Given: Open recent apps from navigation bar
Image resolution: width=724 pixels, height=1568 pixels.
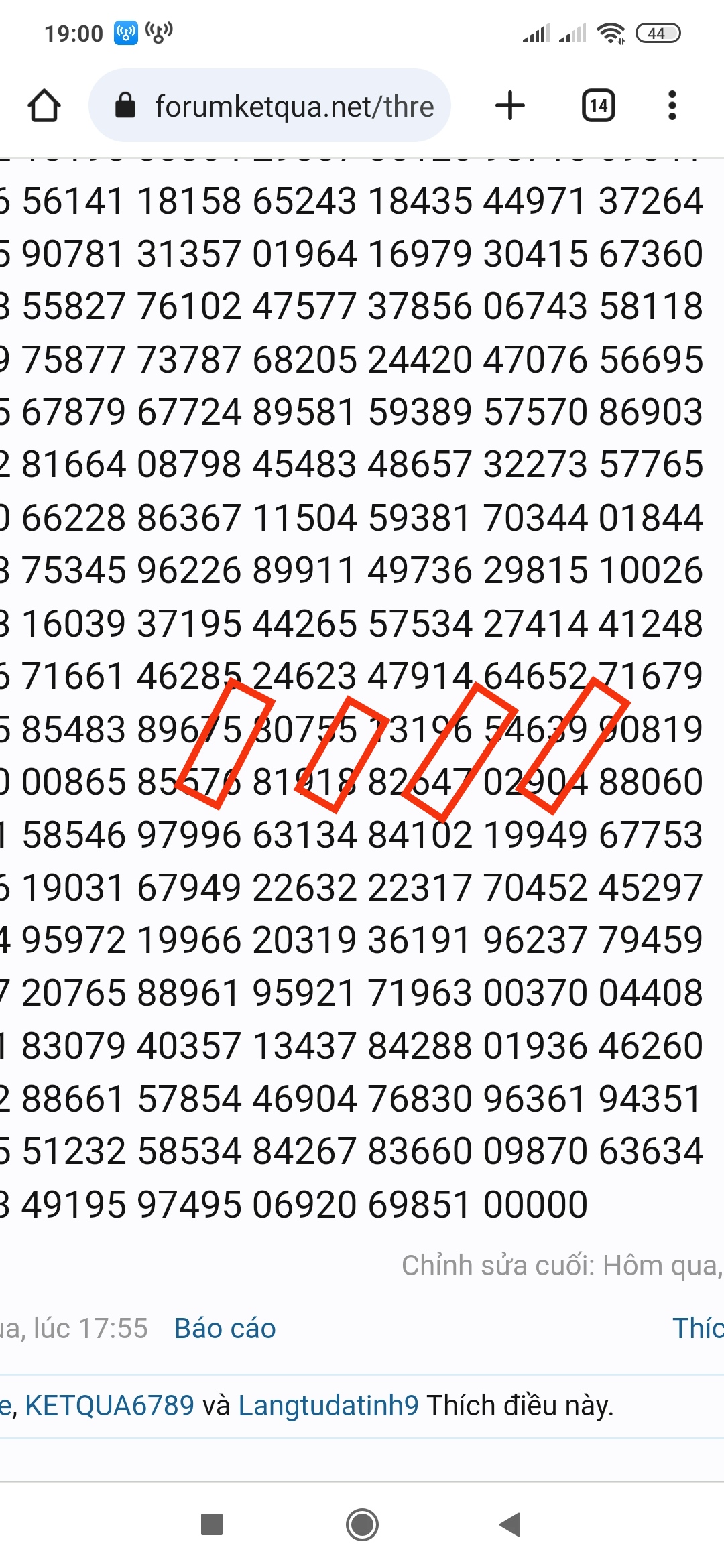Looking at the screenshot, I should pos(212,1524).
